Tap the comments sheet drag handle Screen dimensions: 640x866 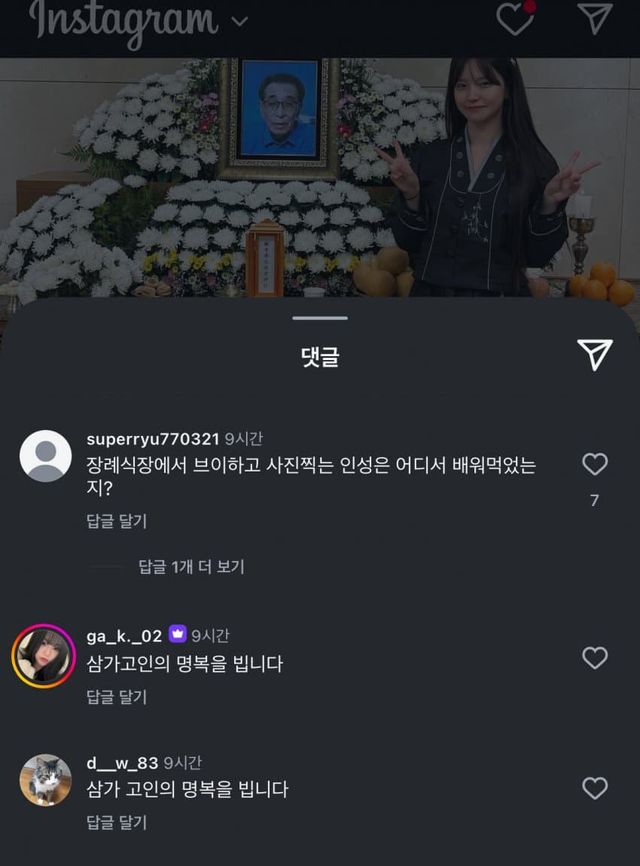click(x=320, y=318)
